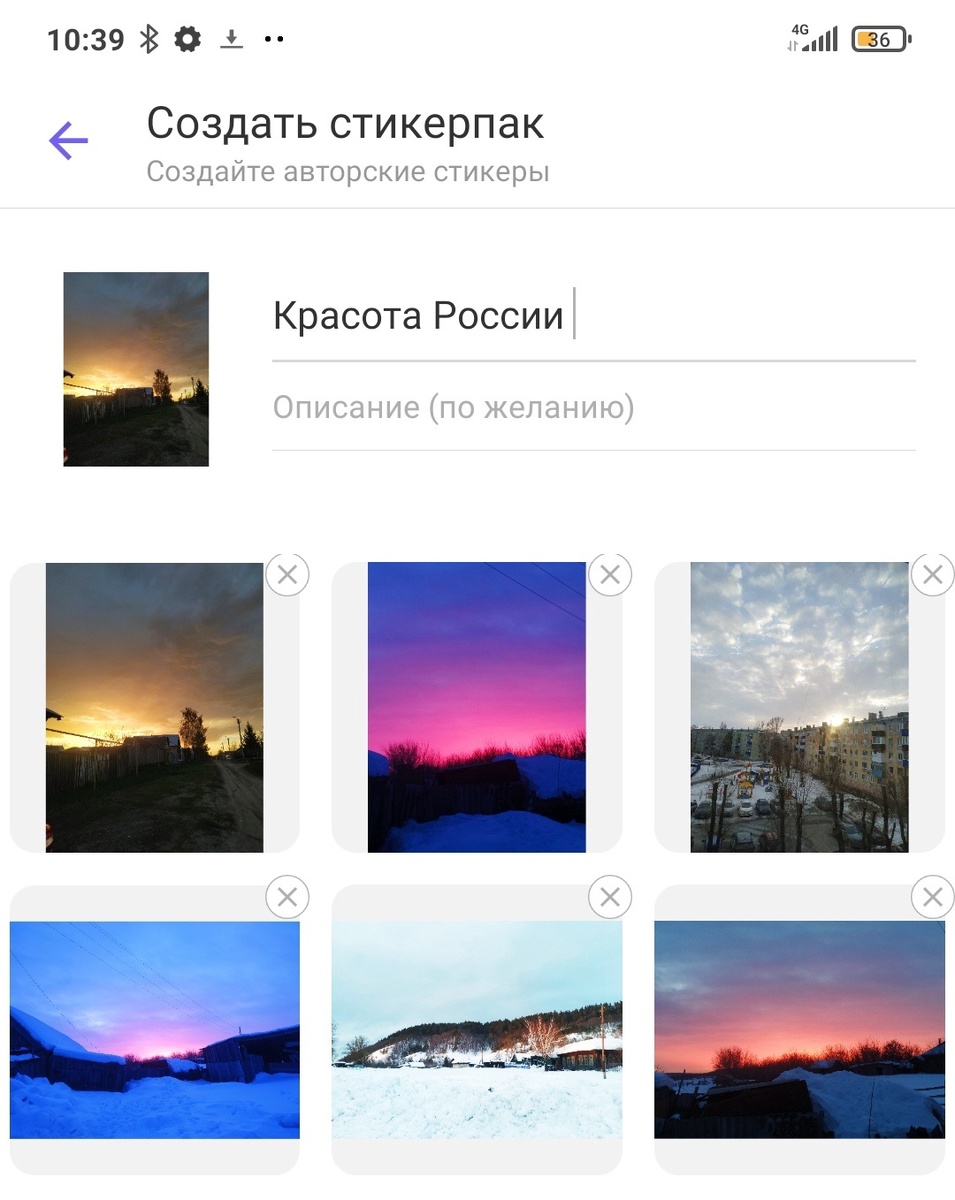Tap the sticker pack cover image

pos(136,369)
